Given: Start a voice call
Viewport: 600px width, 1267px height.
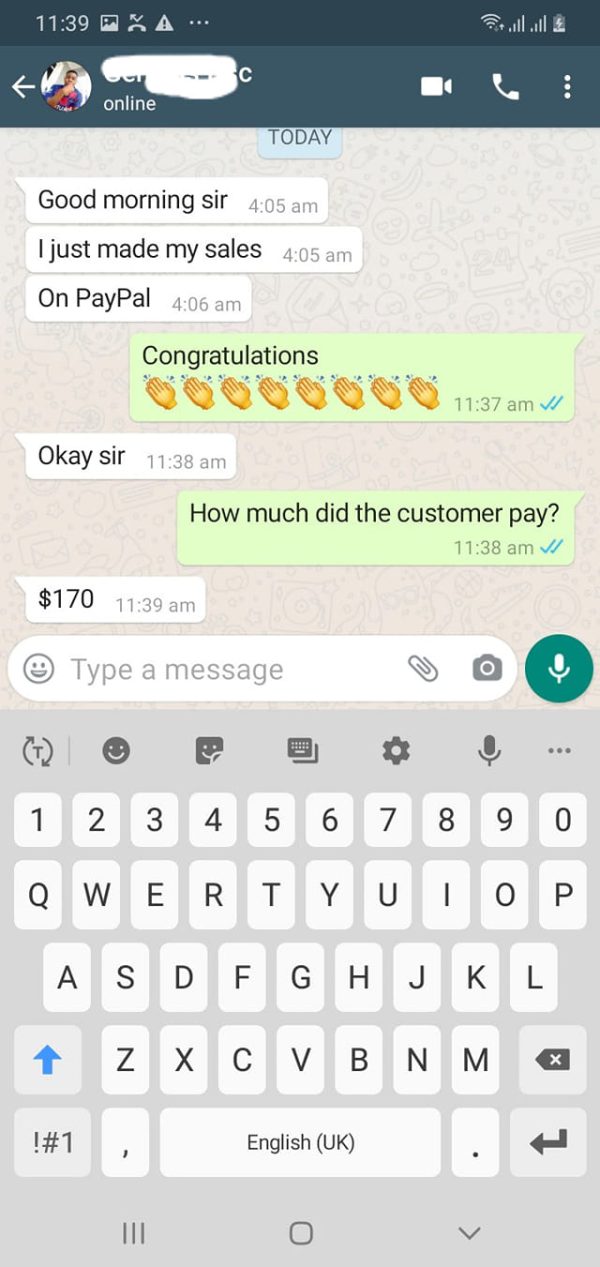Looking at the screenshot, I should coord(506,87).
